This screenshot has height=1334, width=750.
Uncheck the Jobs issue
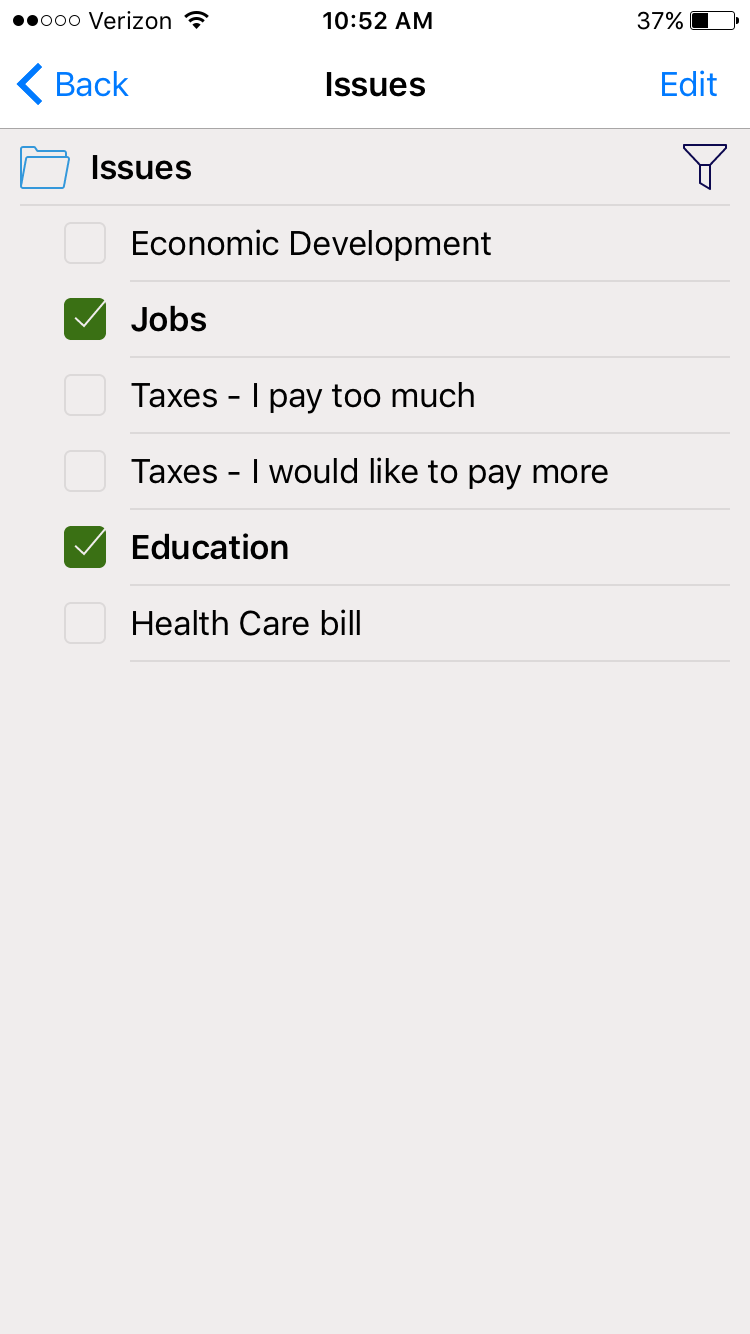click(85, 320)
